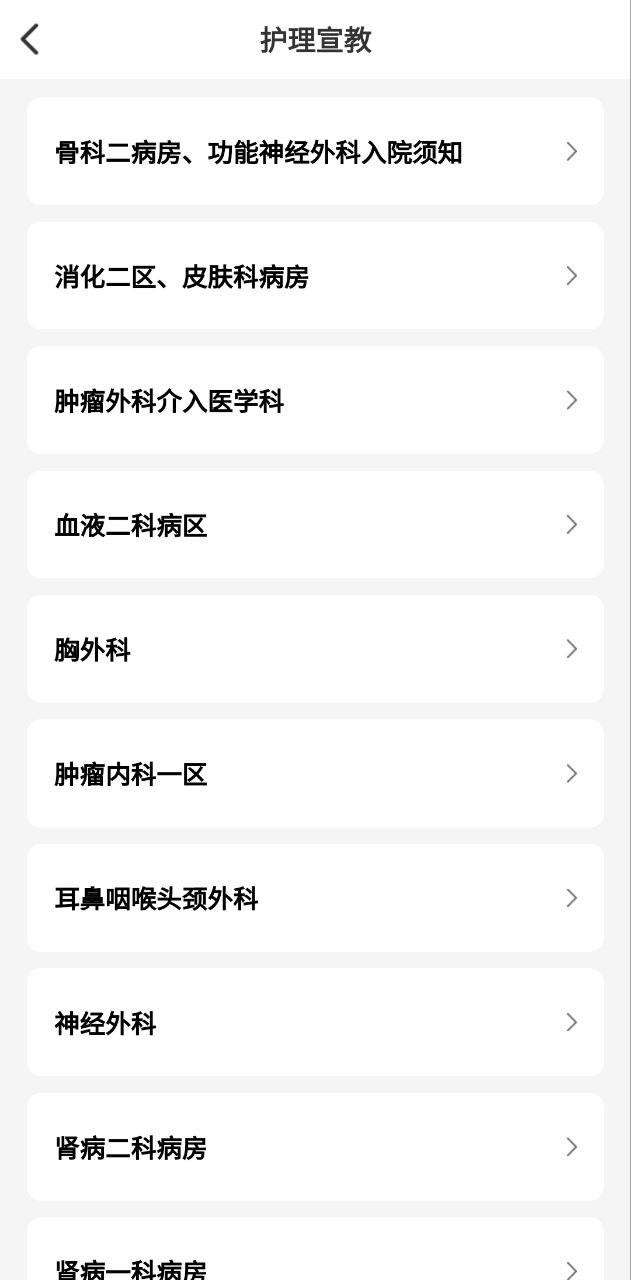Viewport: 631px width, 1280px height.
Task: Select the 消化二区、皮肤科病房 row
Action: coord(315,276)
